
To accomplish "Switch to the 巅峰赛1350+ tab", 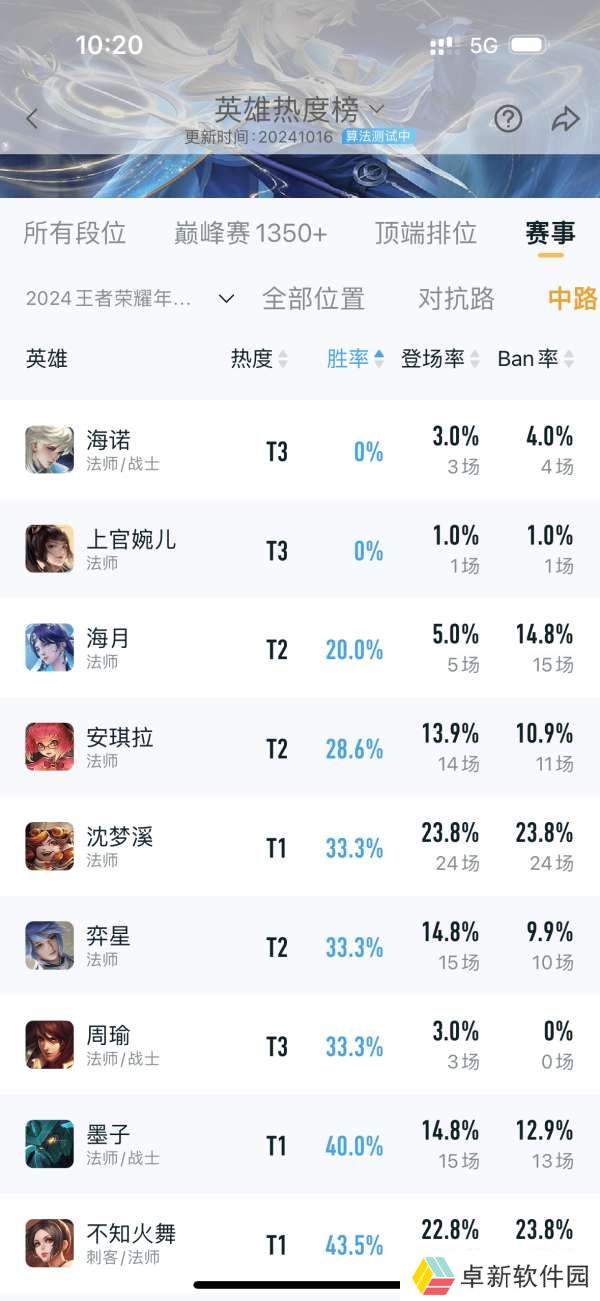I will [250, 234].
